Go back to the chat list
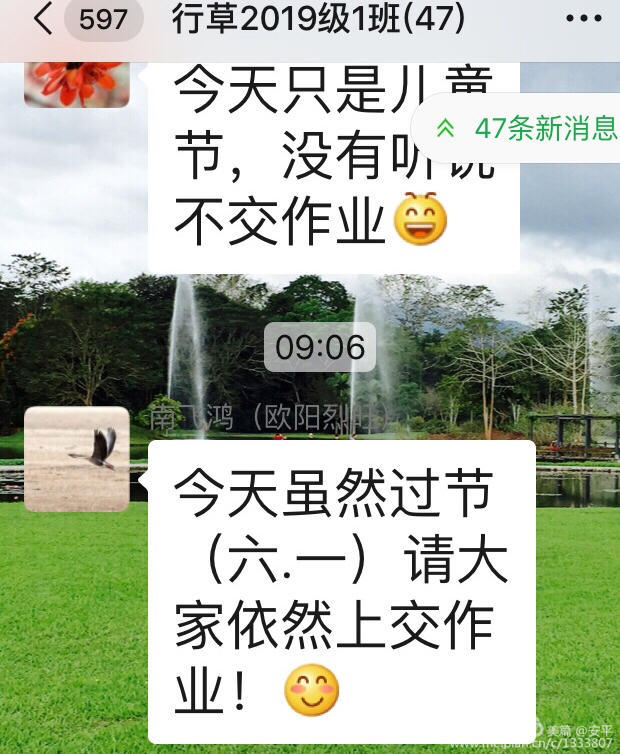 point(42,19)
